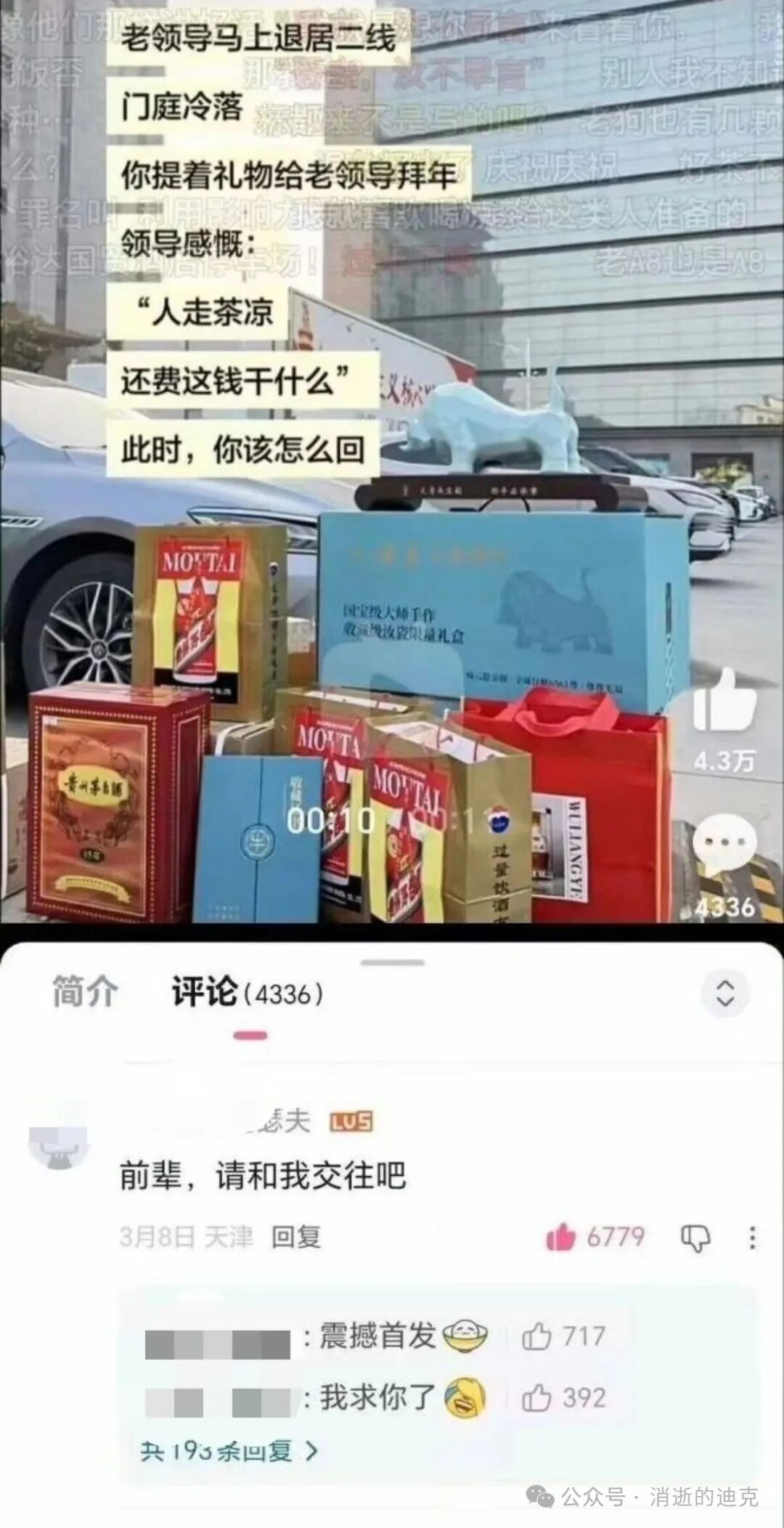Dislike the comment 前辈，请和我交往吧
Viewport: 784px width, 1528px height.
click(695, 1238)
